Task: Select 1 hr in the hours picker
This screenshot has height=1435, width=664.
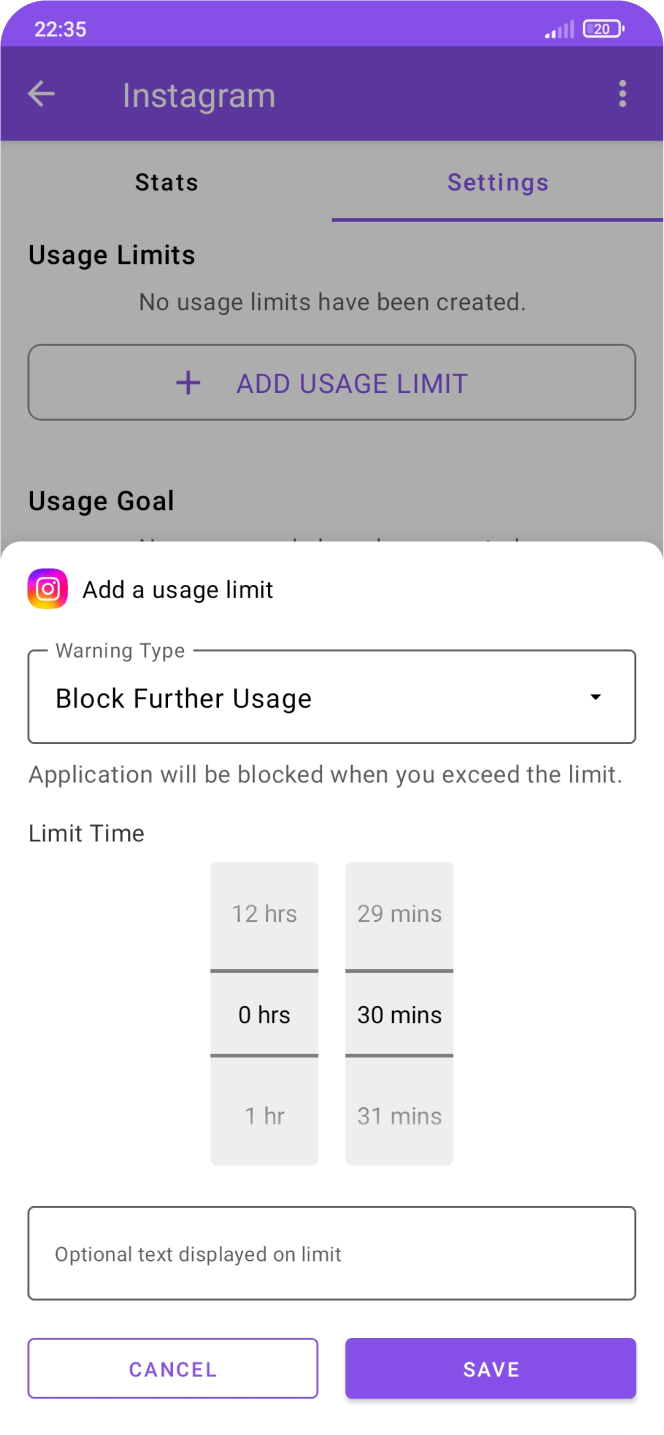Action: coord(264,1116)
